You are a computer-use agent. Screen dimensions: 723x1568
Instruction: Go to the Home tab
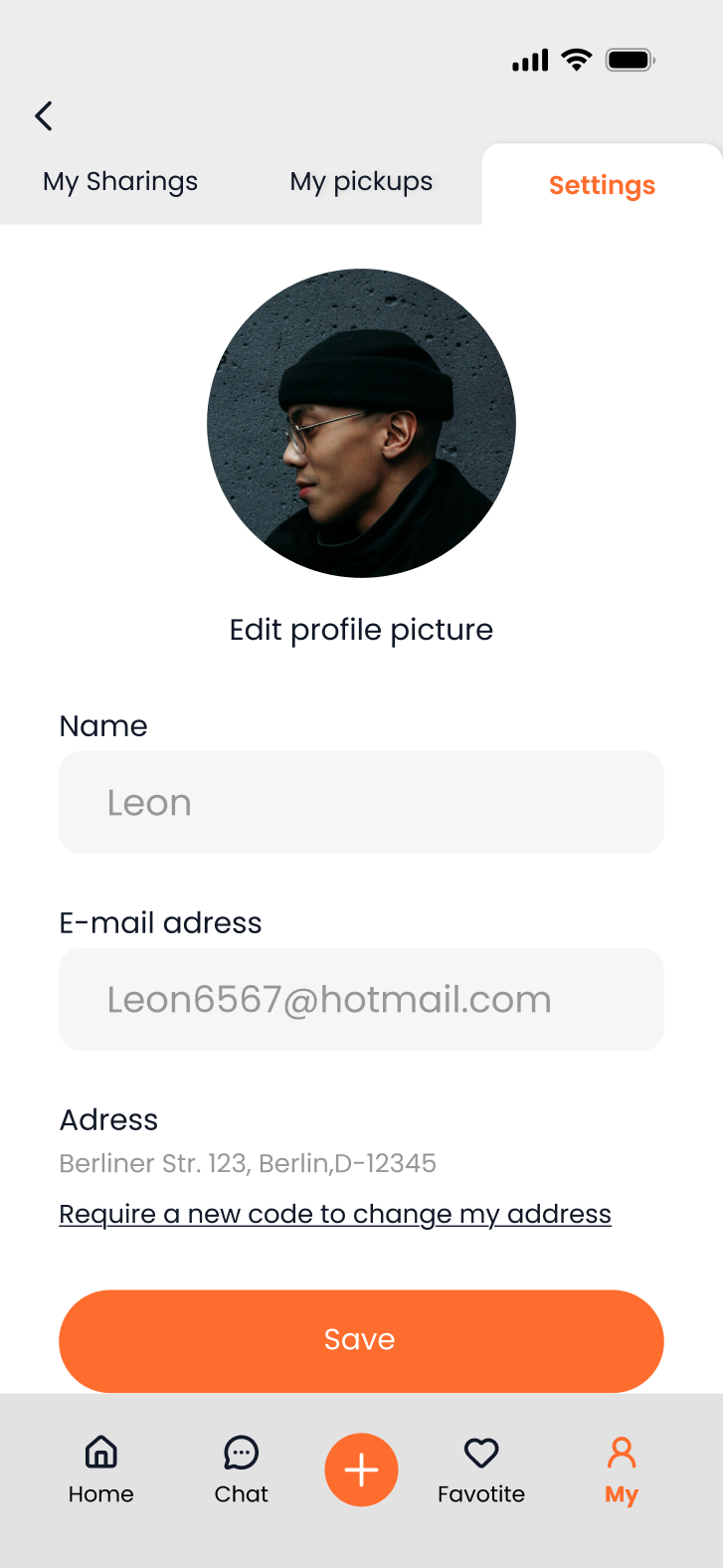click(x=100, y=1469)
